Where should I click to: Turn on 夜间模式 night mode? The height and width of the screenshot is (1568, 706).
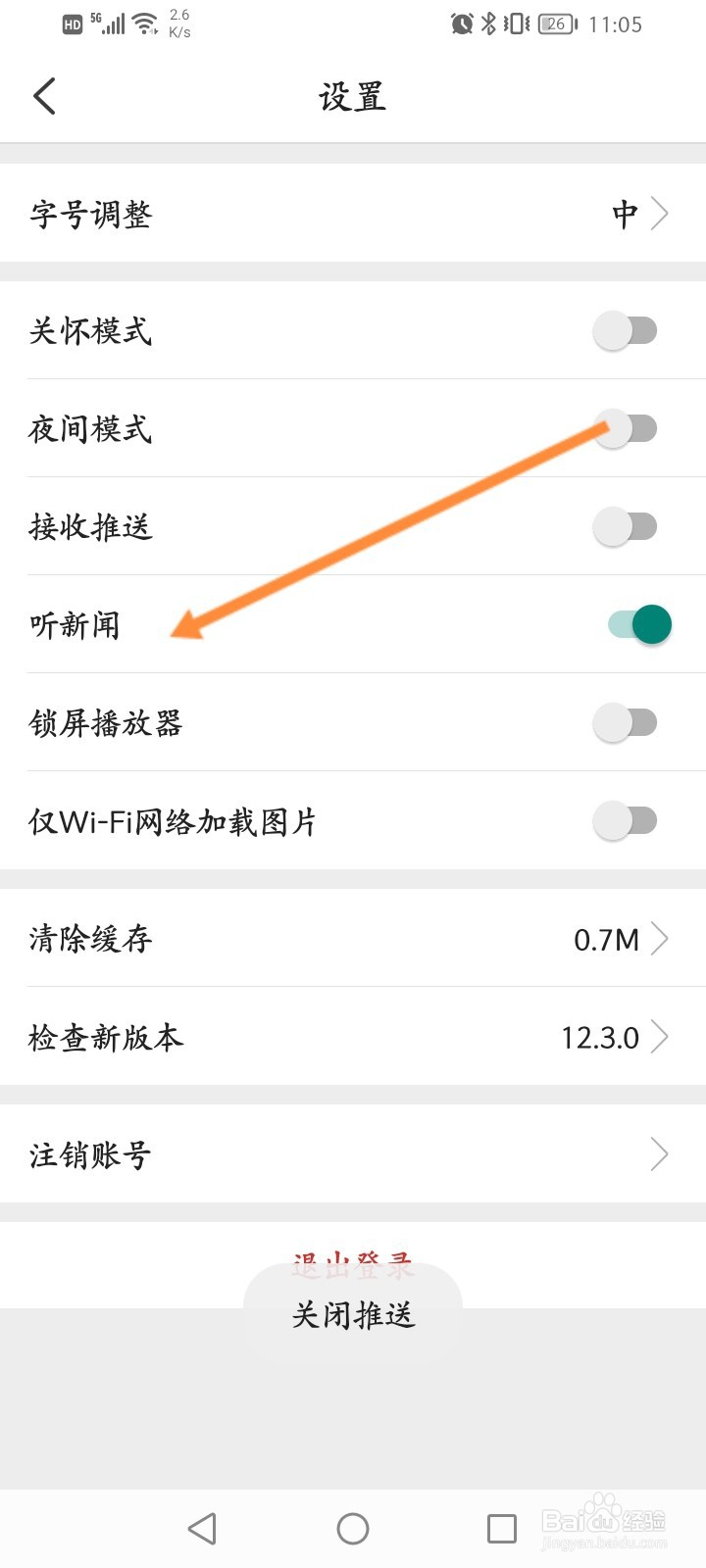[626, 428]
